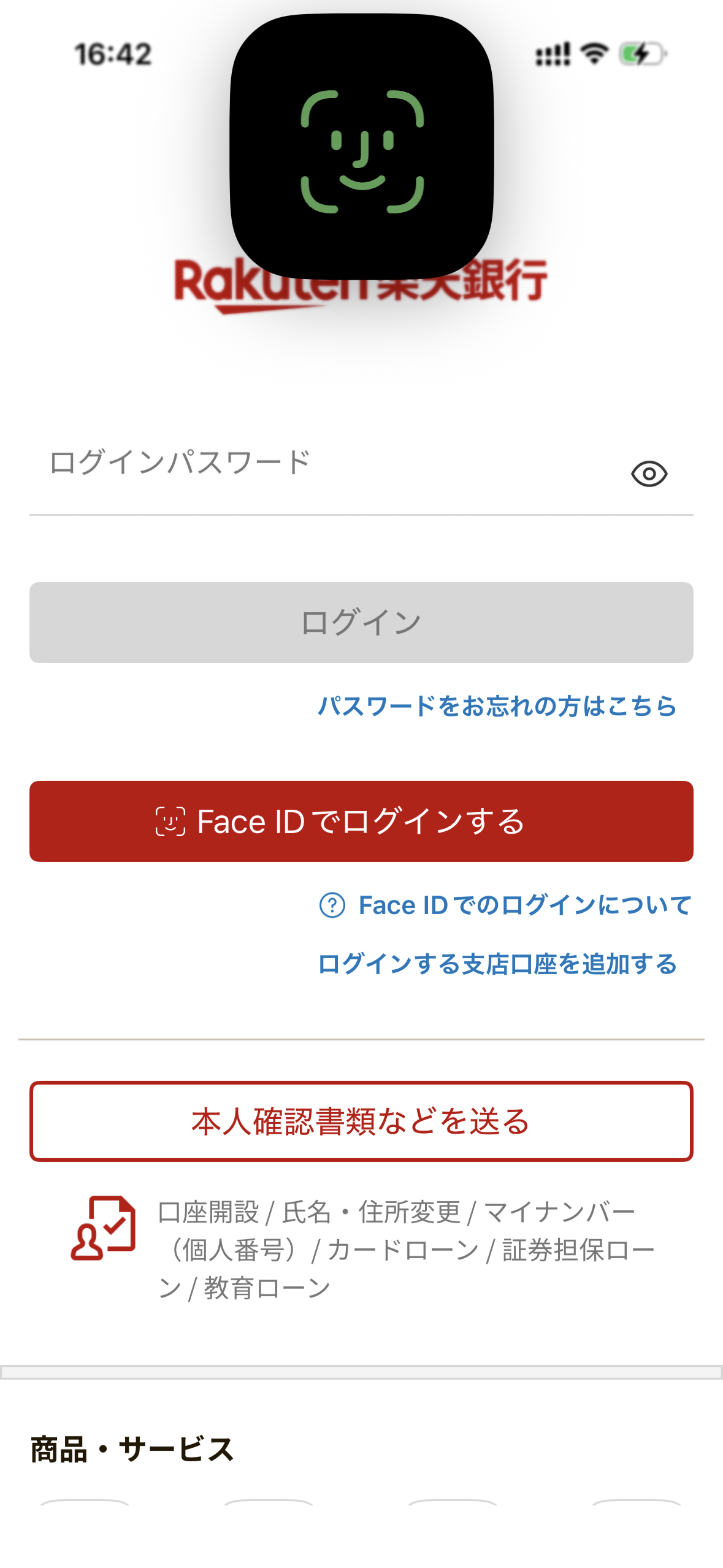The width and height of the screenshot is (723, 1568).
Task: Tap the clock in the status bar
Action: point(112,54)
